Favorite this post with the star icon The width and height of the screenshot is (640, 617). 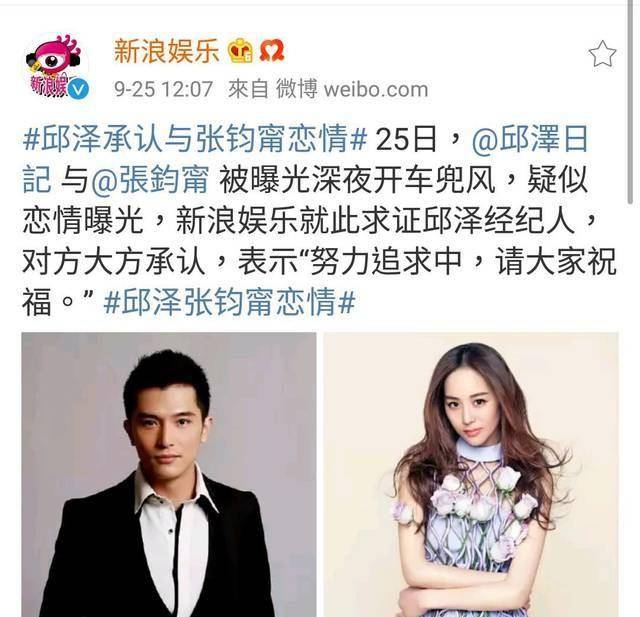(x=602, y=53)
